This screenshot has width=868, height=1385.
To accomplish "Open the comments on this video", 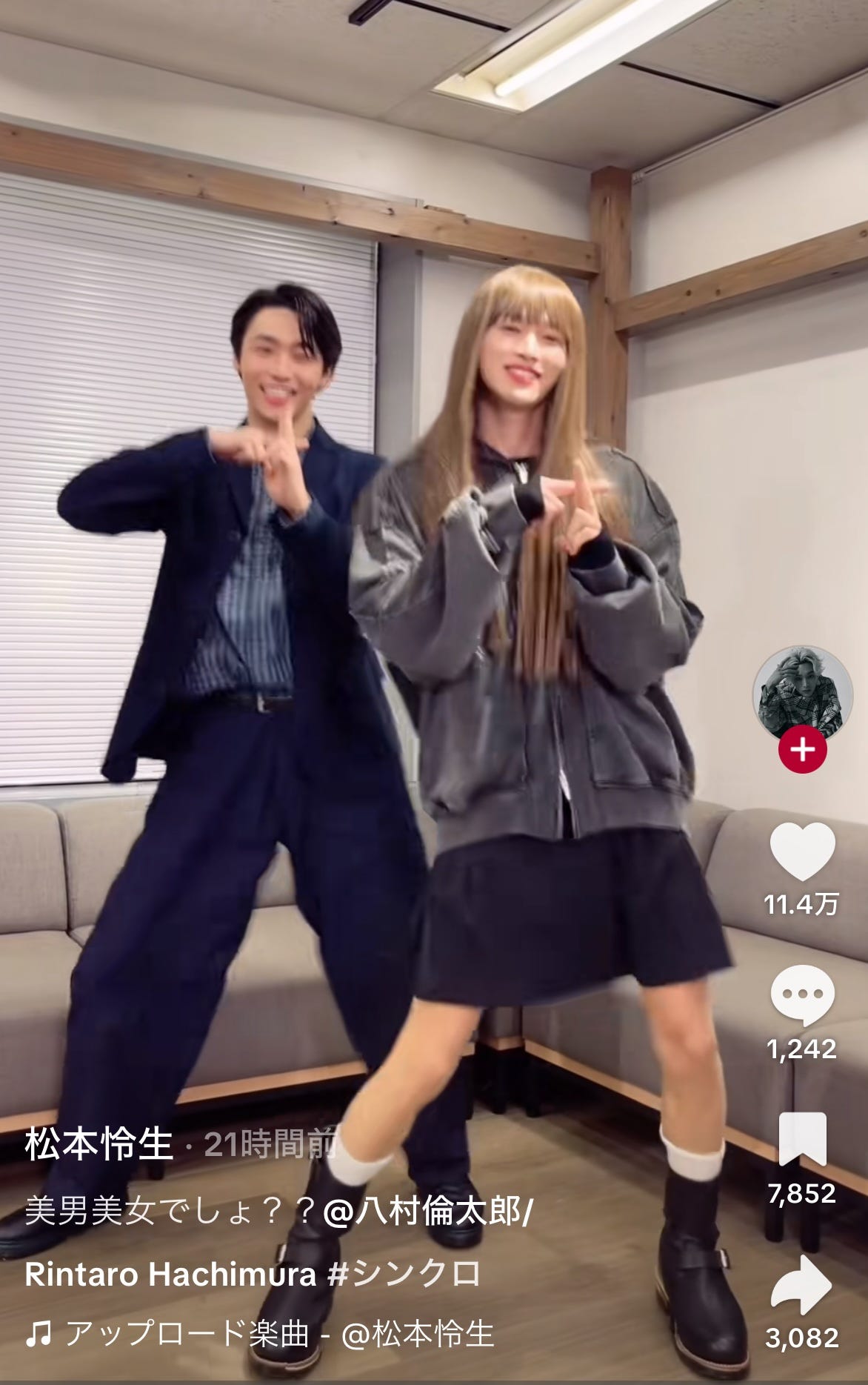I will coord(802,994).
